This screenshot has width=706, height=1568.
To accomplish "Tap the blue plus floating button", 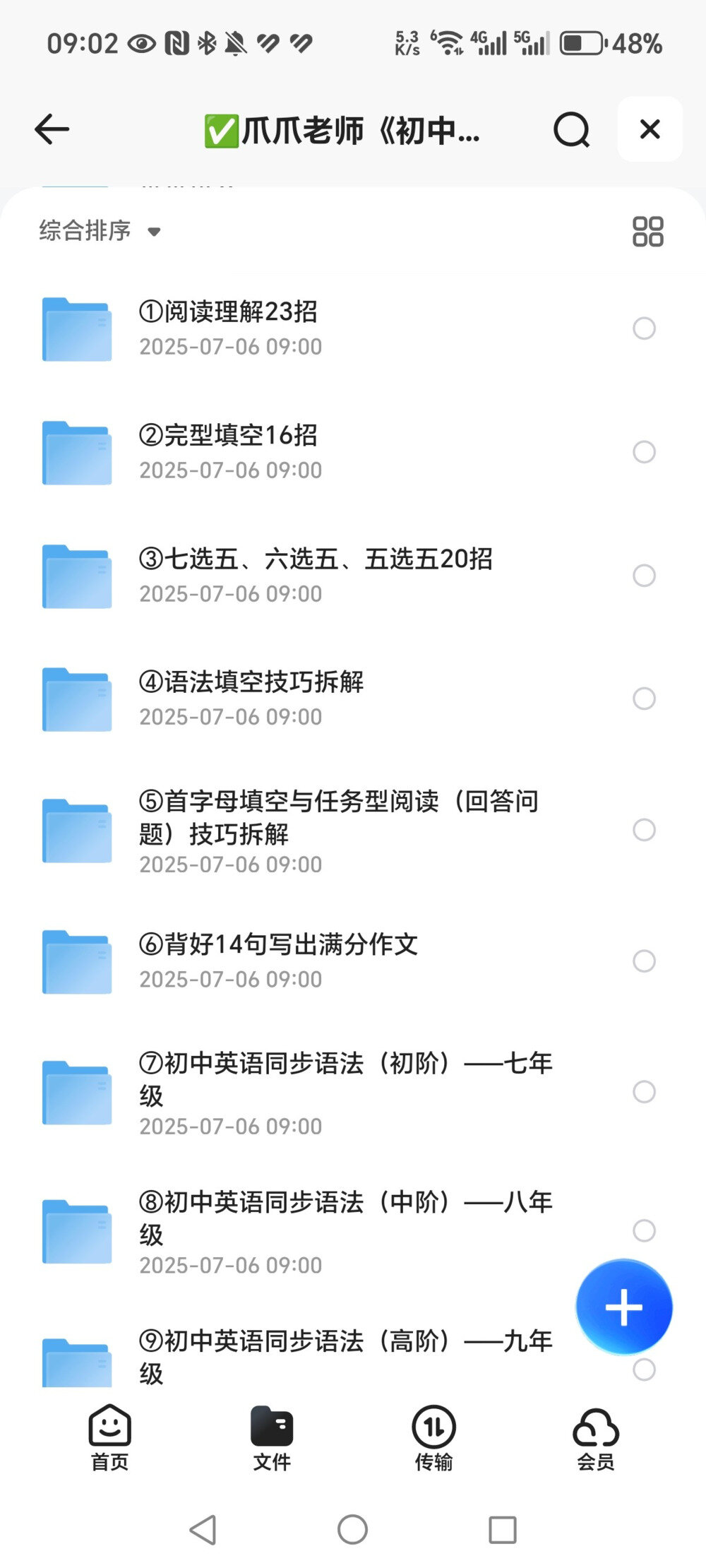I will point(624,1307).
